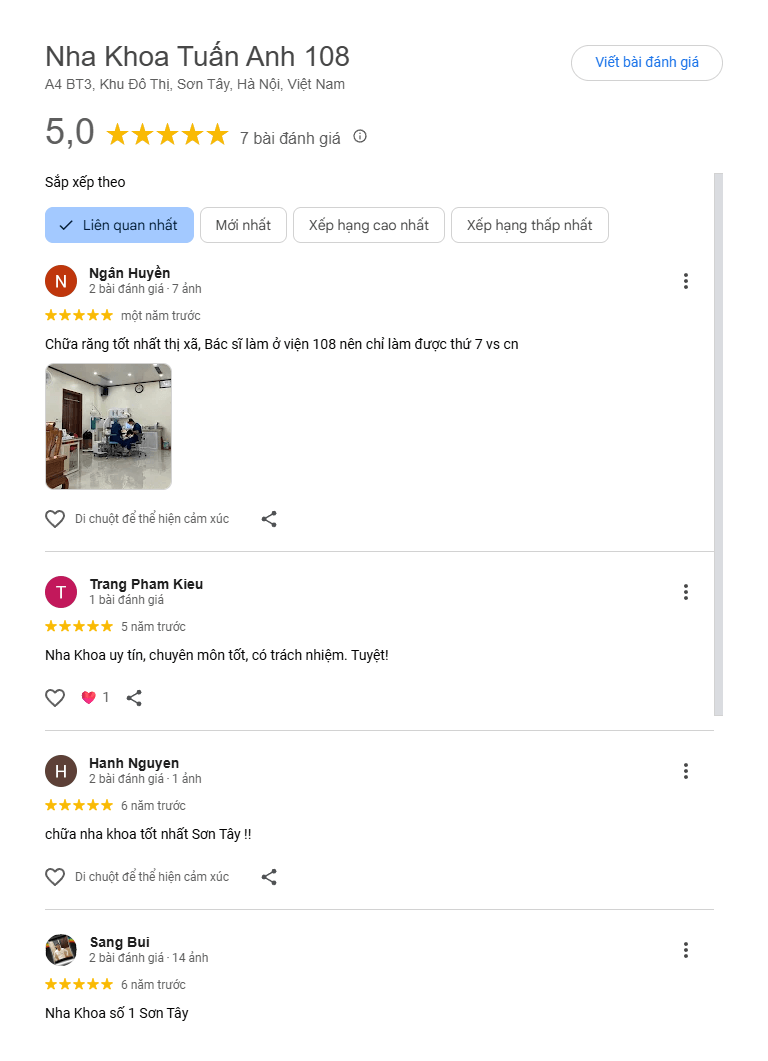Open overflow menu on Hanh Nguyen's review
Viewport: 768px width, 1061px height.
(x=685, y=771)
